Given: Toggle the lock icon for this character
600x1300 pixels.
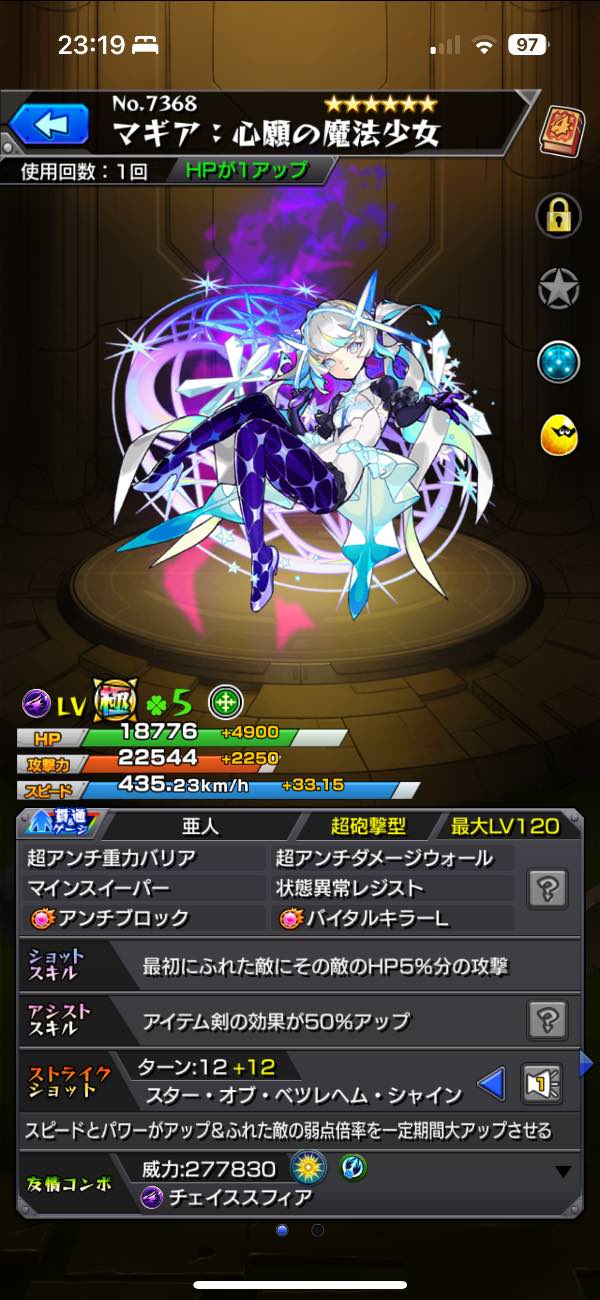Looking at the screenshot, I should (x=559, y=213).
